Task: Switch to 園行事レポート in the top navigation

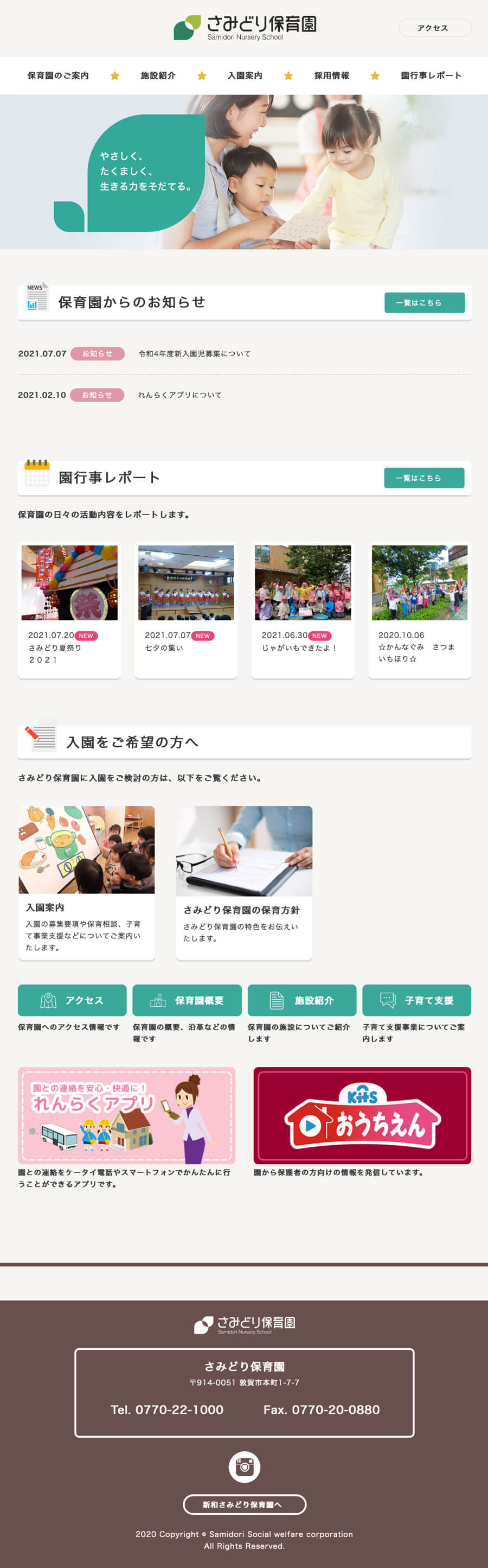Action: click(x=431, y=75)
